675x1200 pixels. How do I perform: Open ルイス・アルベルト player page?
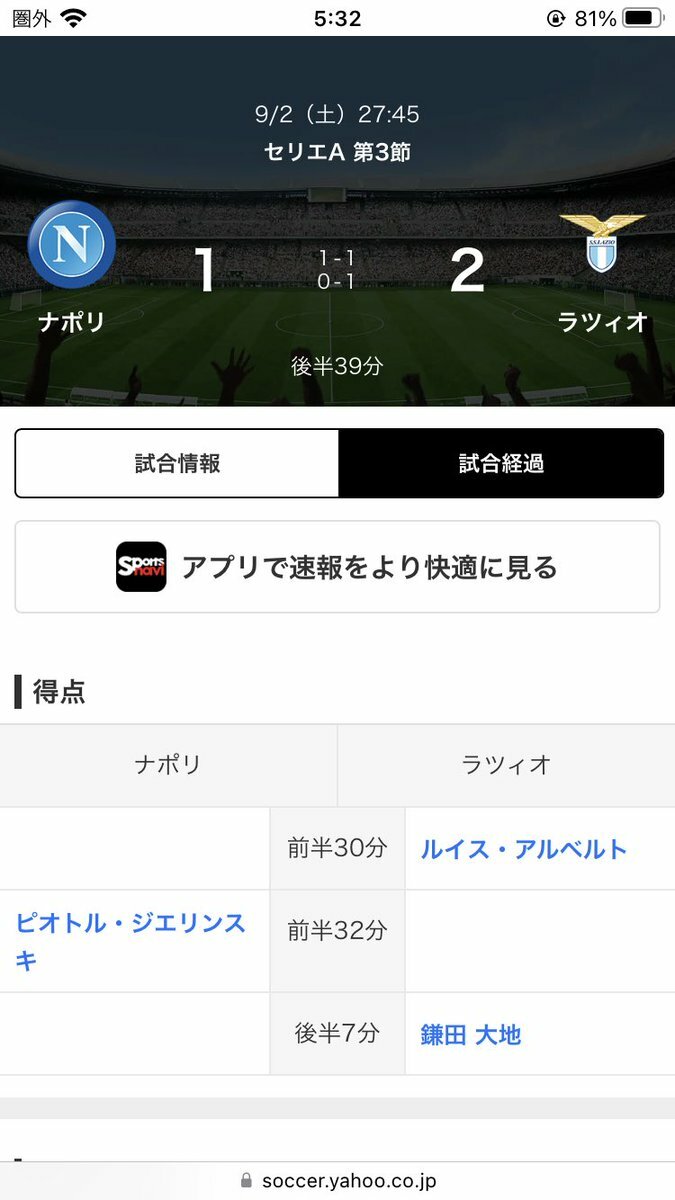click(524, 849)
